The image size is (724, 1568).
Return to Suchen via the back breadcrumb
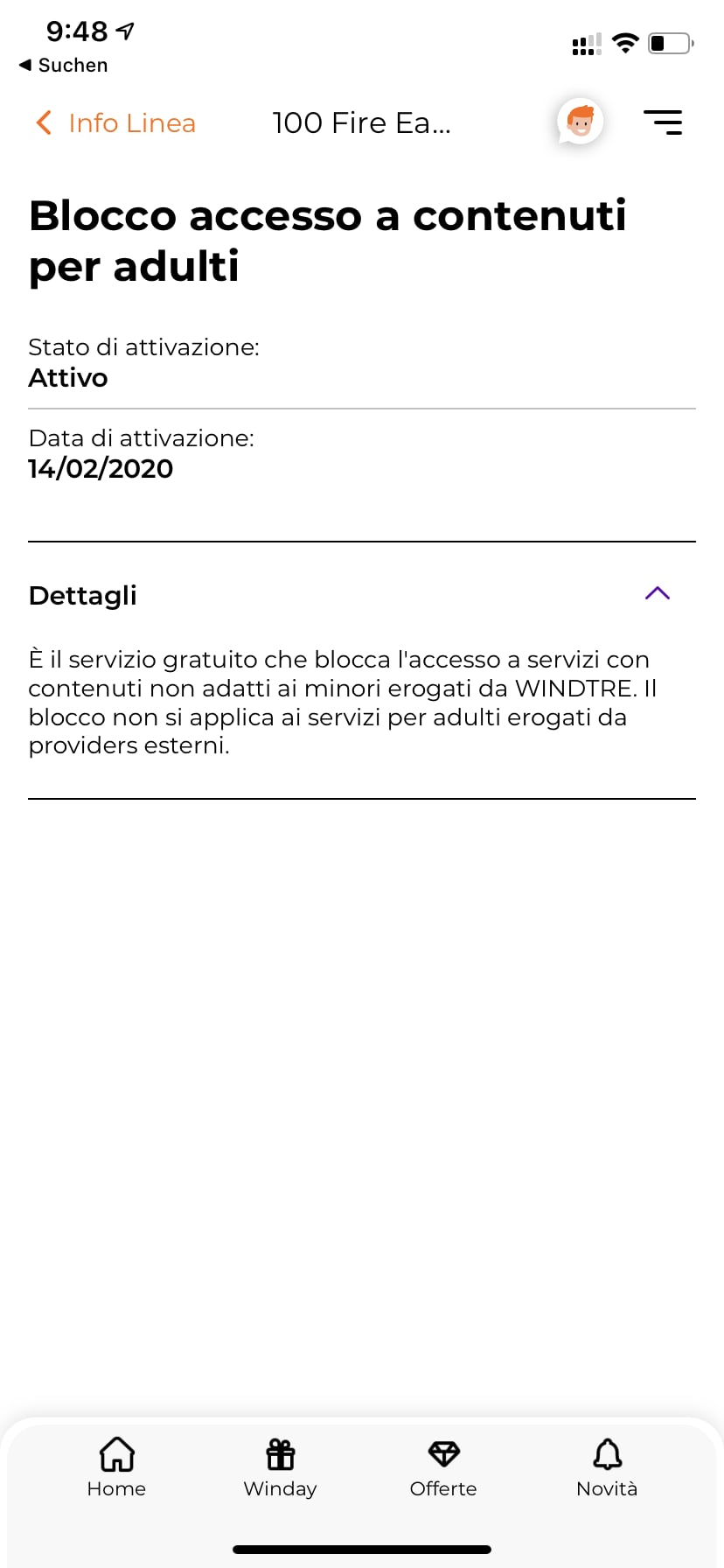(63, 66)
